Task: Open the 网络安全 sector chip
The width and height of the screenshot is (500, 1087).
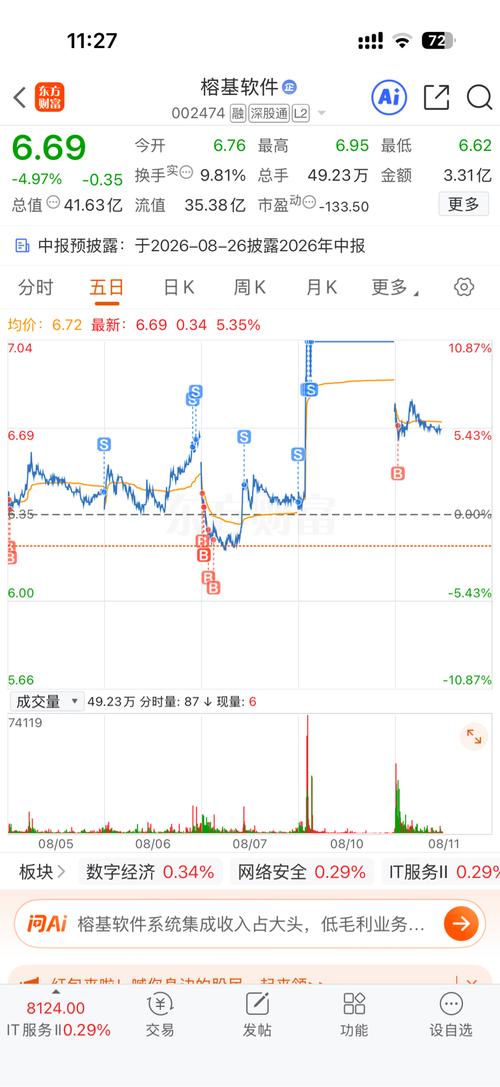Action: click(301, 872)
